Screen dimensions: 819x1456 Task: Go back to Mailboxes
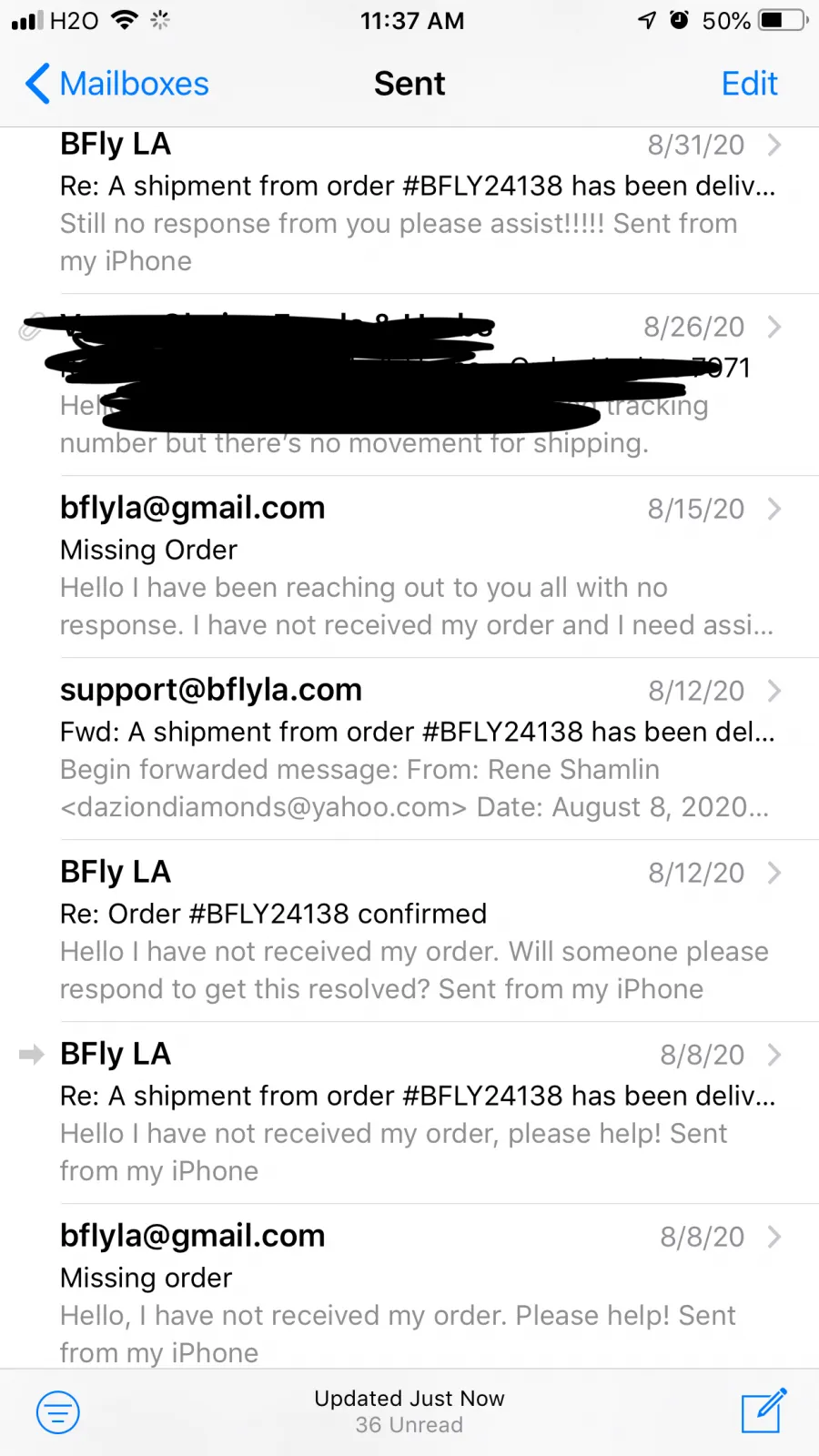point(117,84)
